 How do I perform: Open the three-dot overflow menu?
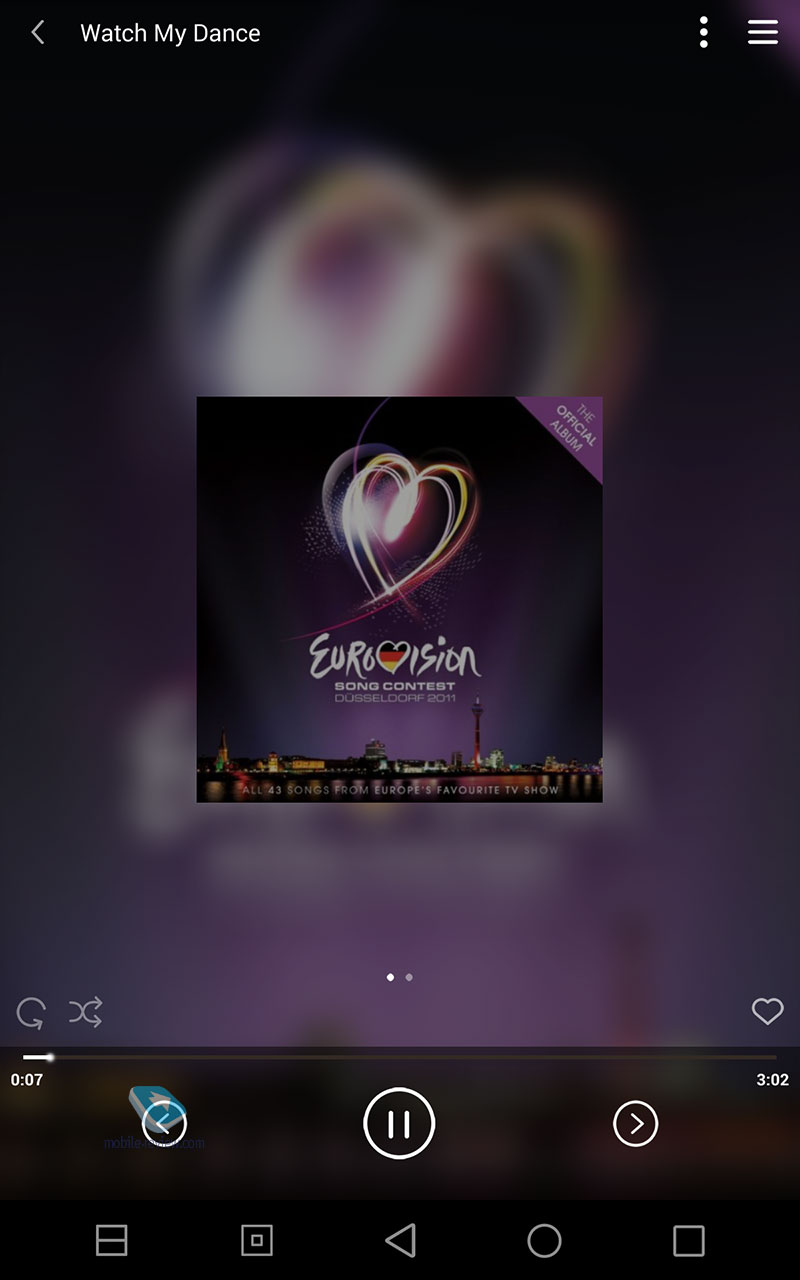pyautogui.click(x=704, y=32)
